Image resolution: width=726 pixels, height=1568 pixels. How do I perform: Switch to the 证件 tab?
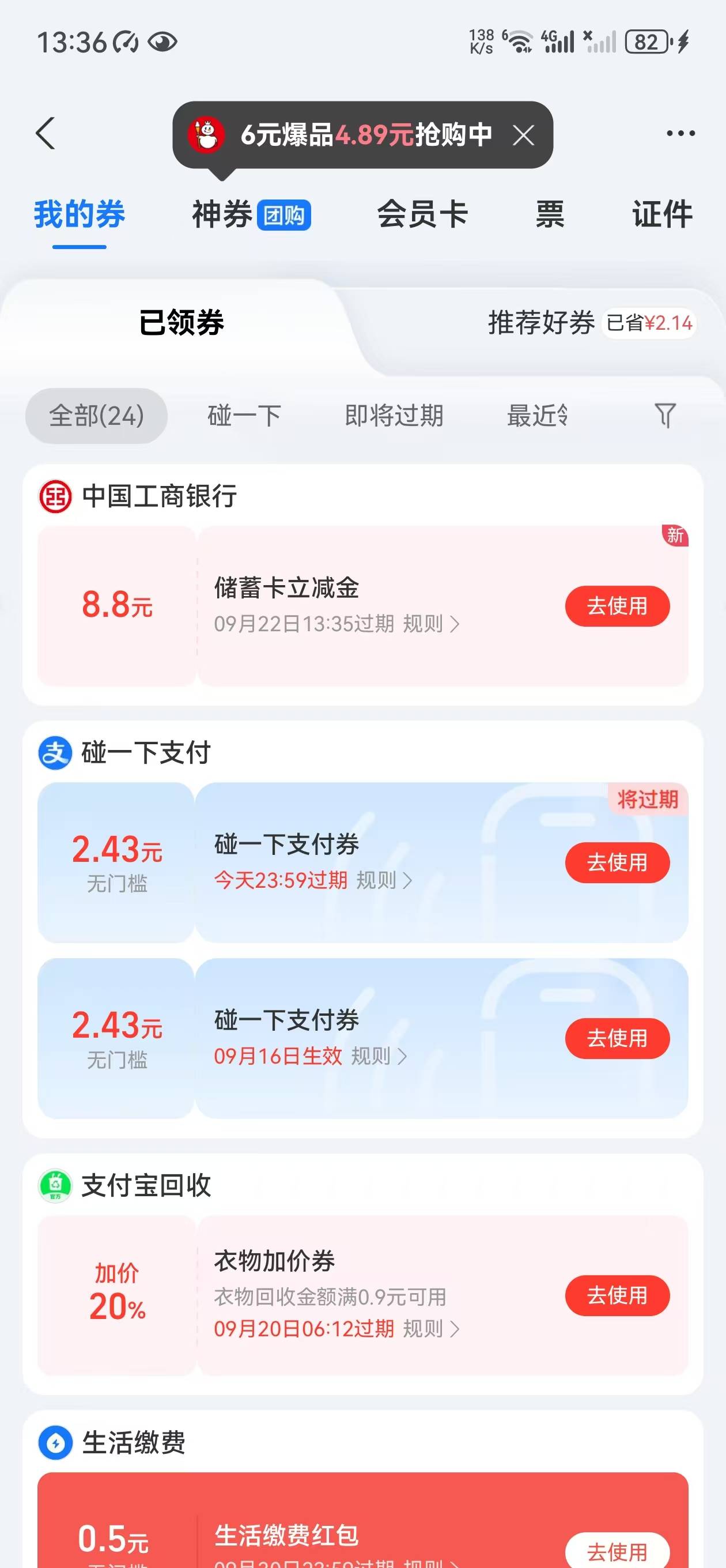tap(662, 214)
